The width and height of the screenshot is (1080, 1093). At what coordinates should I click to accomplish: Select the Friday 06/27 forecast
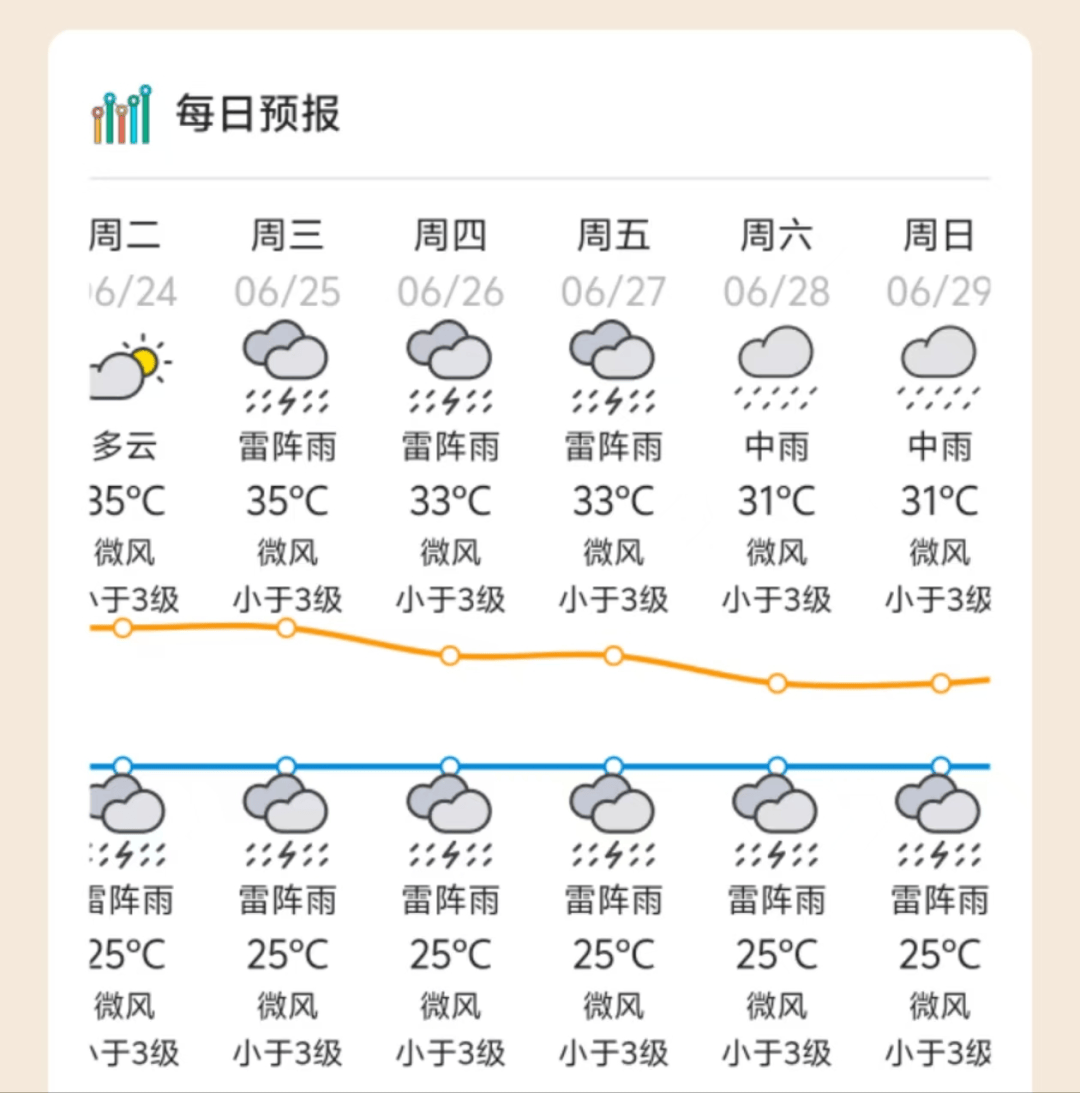[x=613, y=420]
